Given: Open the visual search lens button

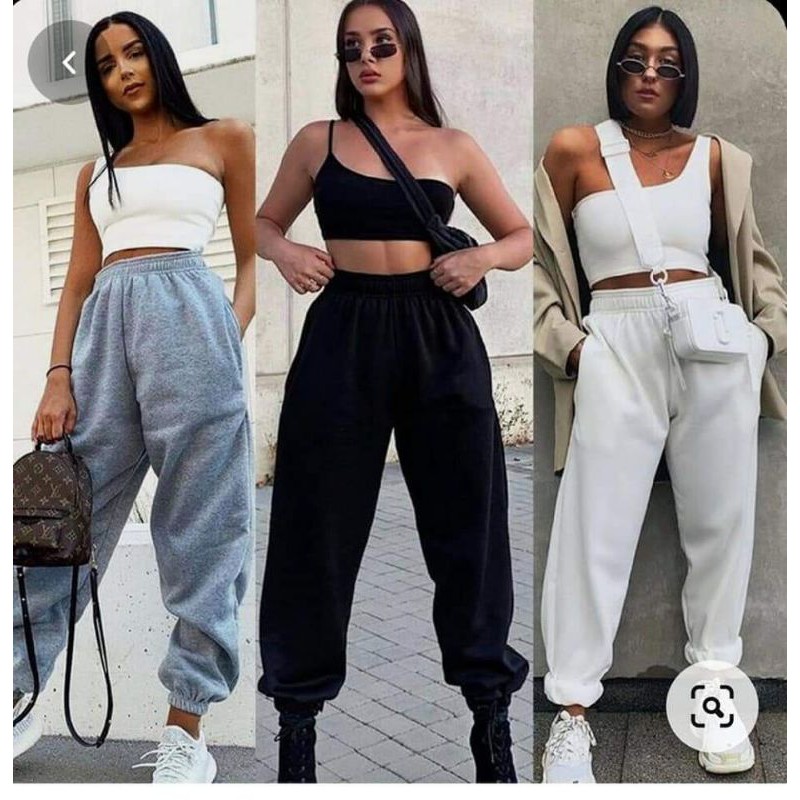Looking at the screenshot, I should tap(712, 706).
